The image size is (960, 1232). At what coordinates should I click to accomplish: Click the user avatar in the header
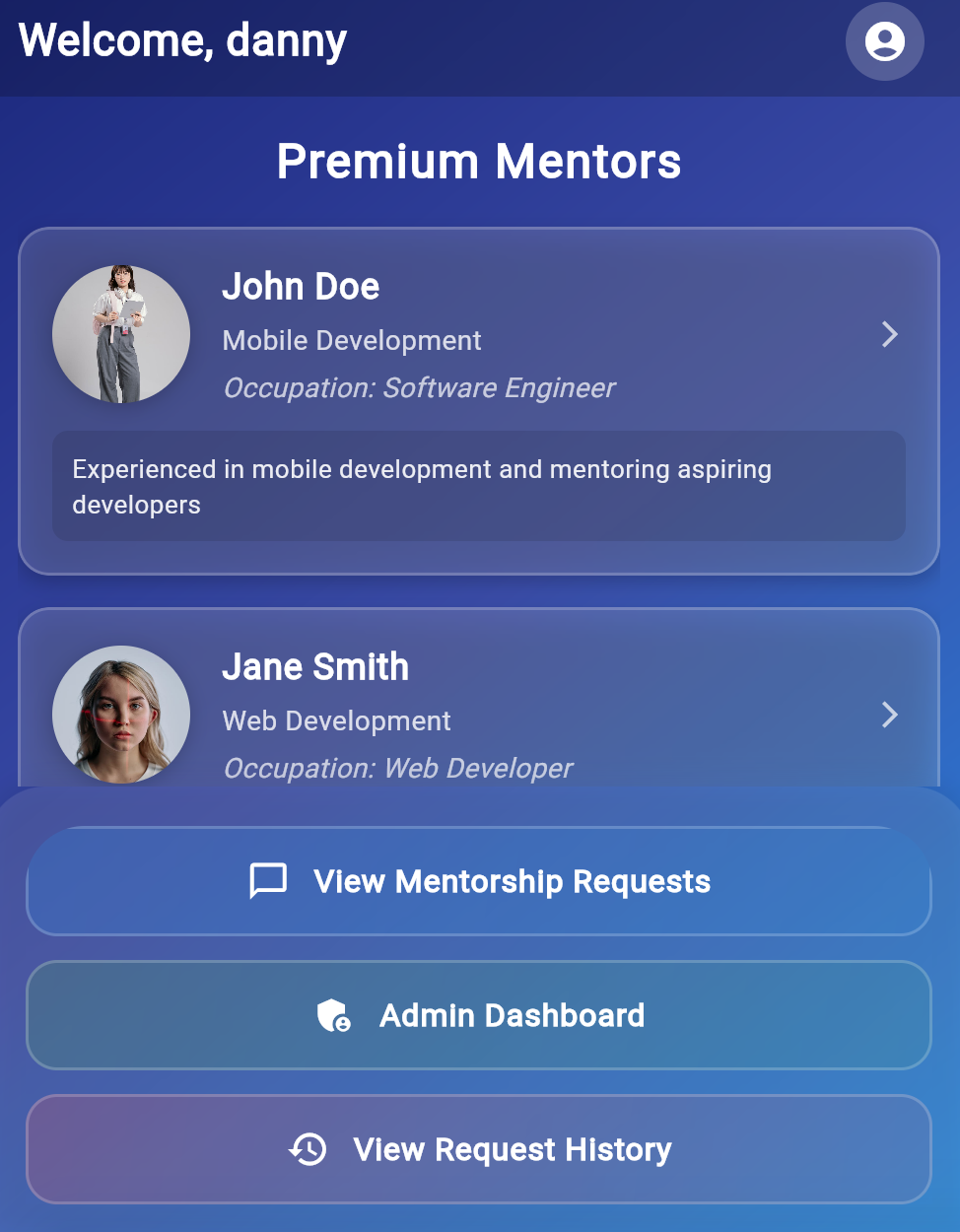pos(884,41)
